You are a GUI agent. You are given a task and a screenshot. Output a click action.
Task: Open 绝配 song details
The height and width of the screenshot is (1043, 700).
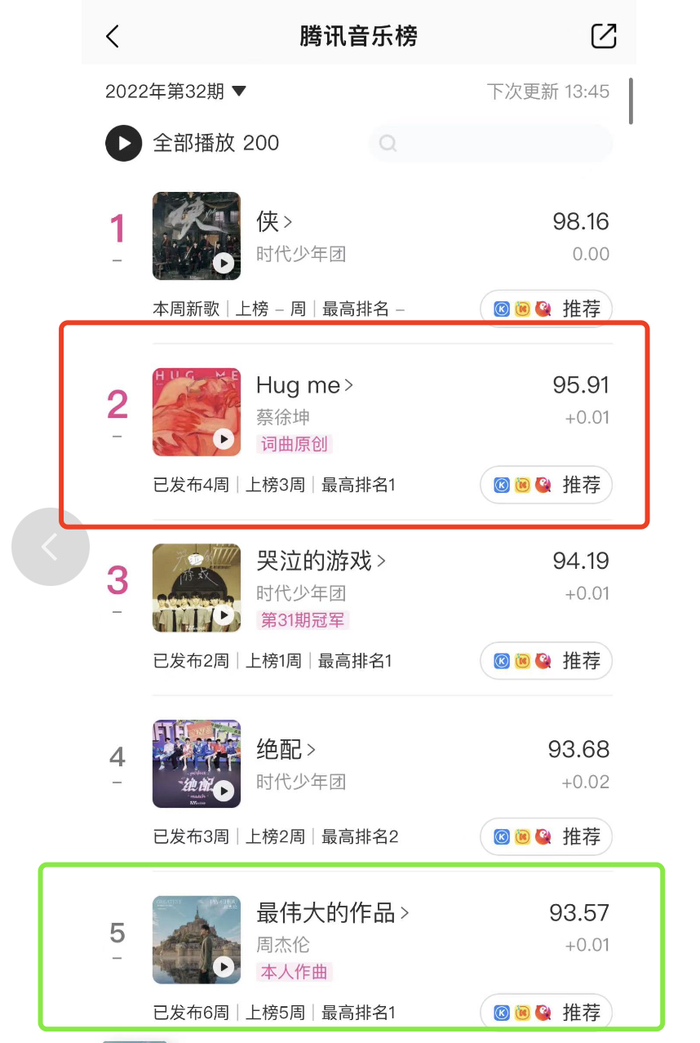pos(286,749)
